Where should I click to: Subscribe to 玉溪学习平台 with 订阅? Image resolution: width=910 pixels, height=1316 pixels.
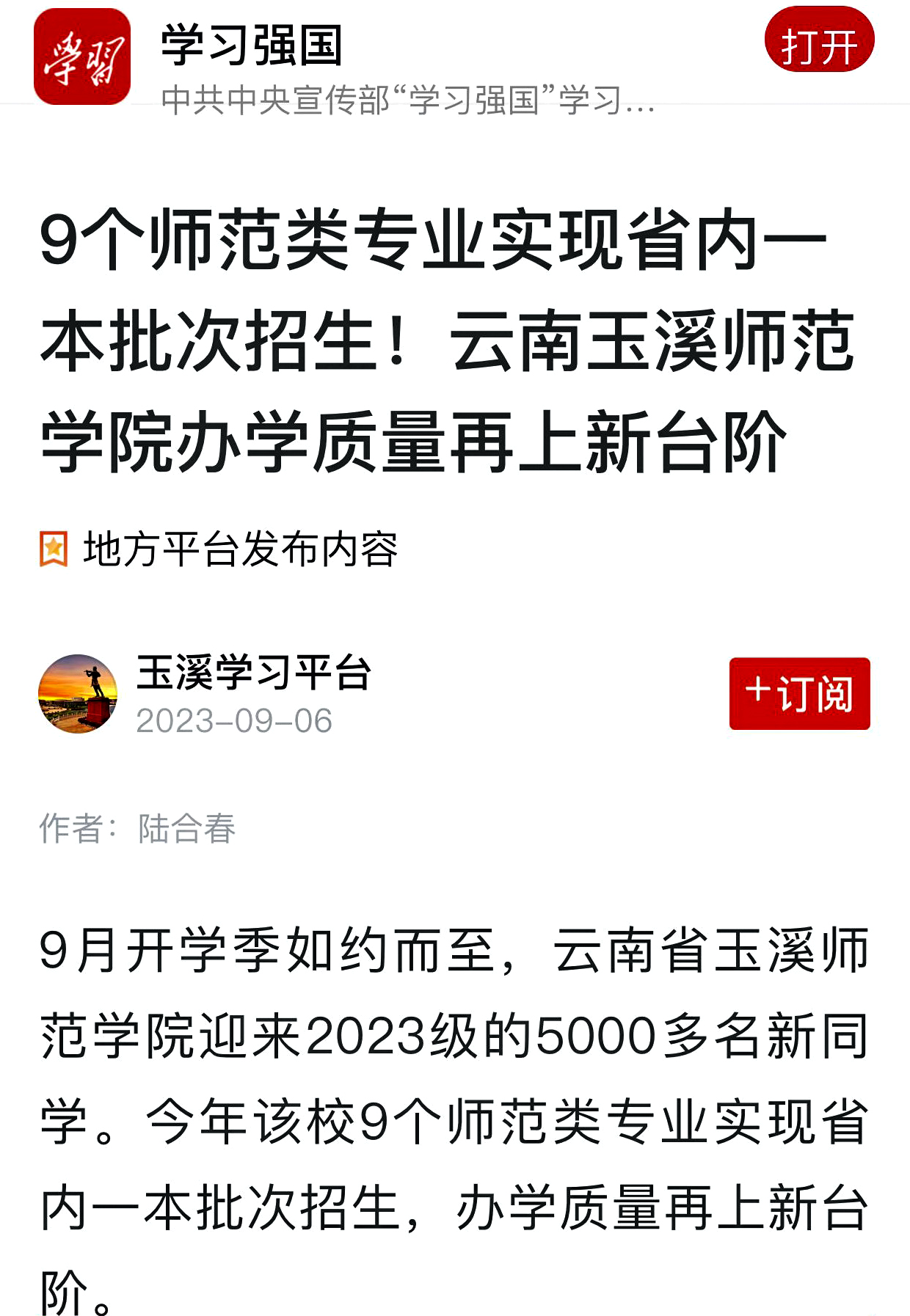(799, 694)
